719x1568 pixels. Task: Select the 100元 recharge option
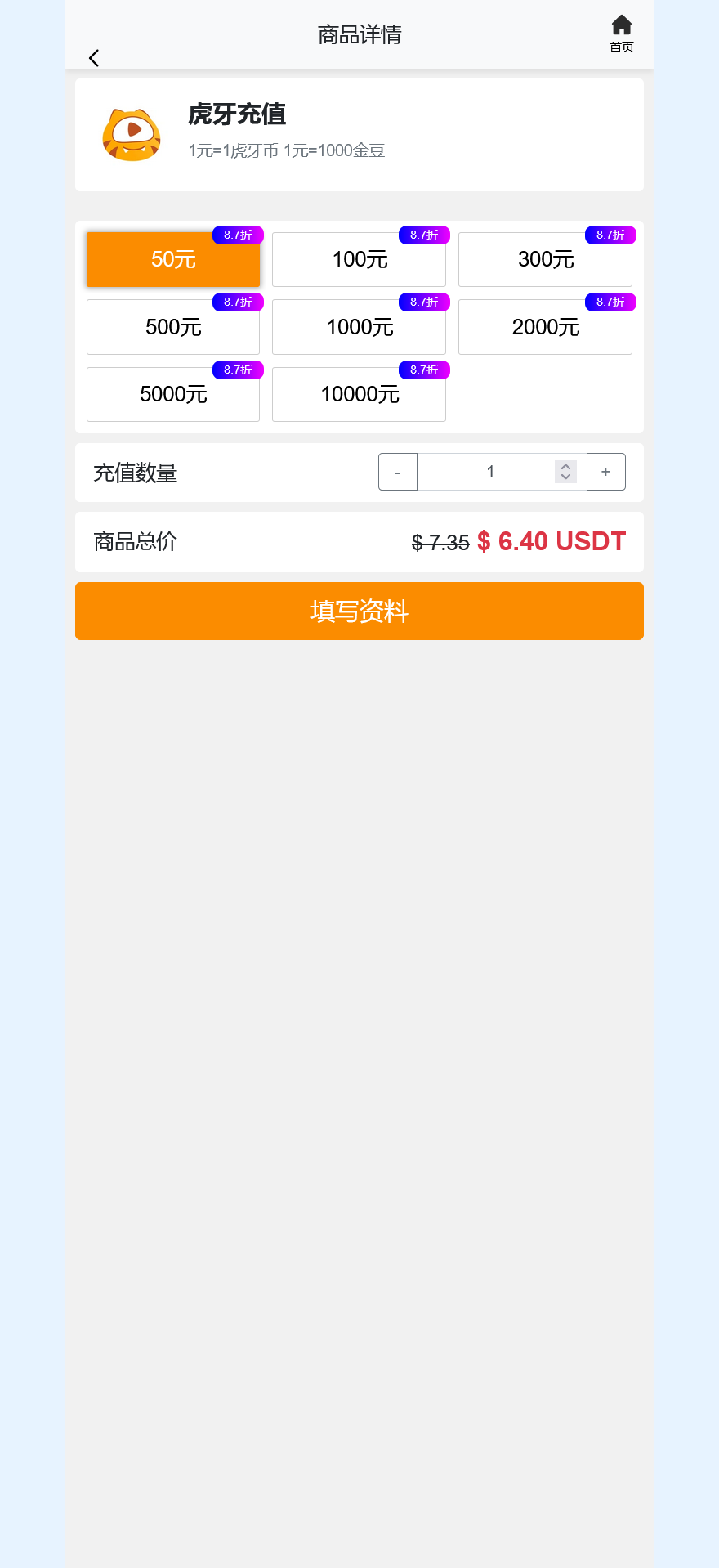[359, 259]
